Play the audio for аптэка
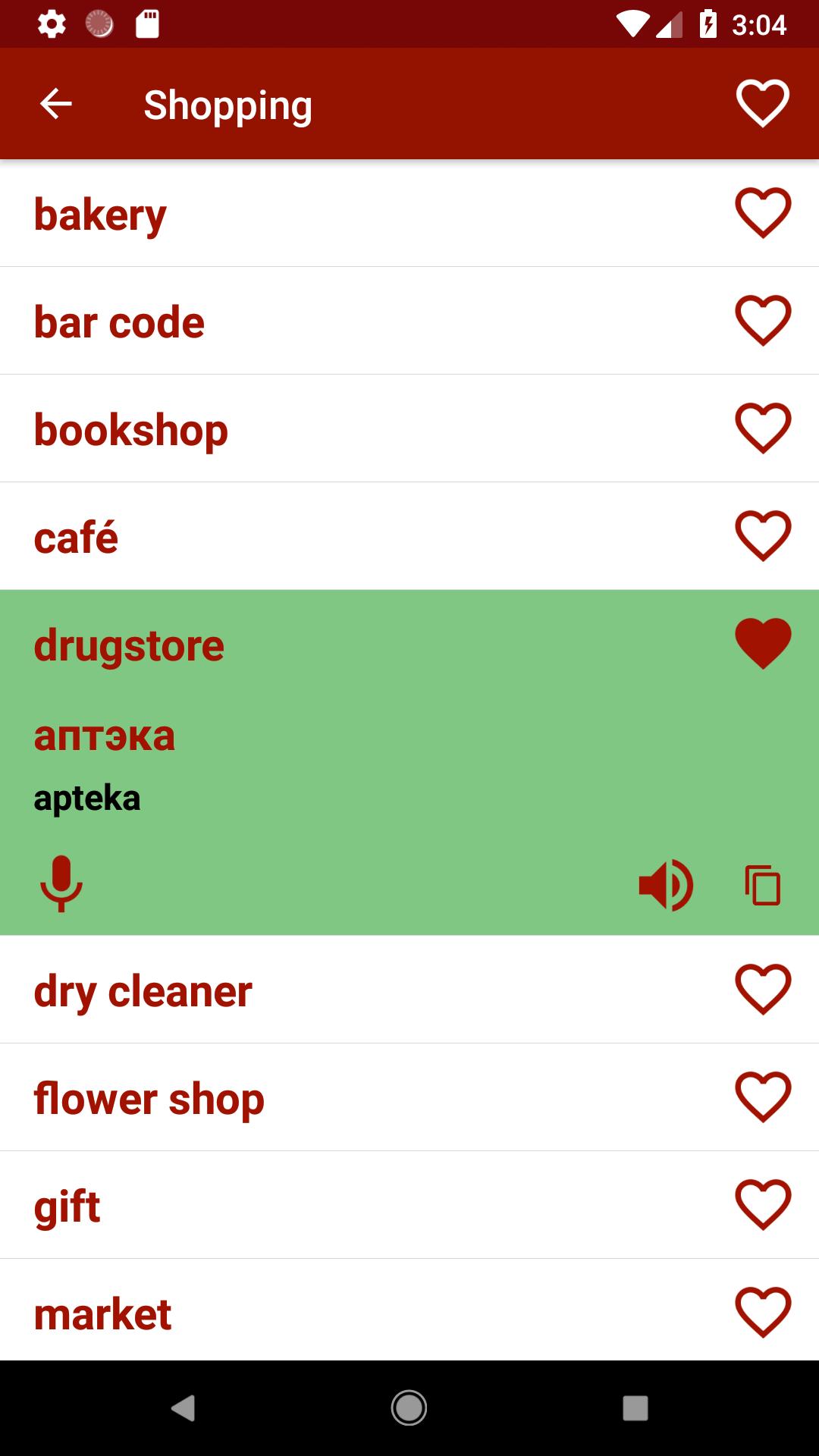 (666, 885)
